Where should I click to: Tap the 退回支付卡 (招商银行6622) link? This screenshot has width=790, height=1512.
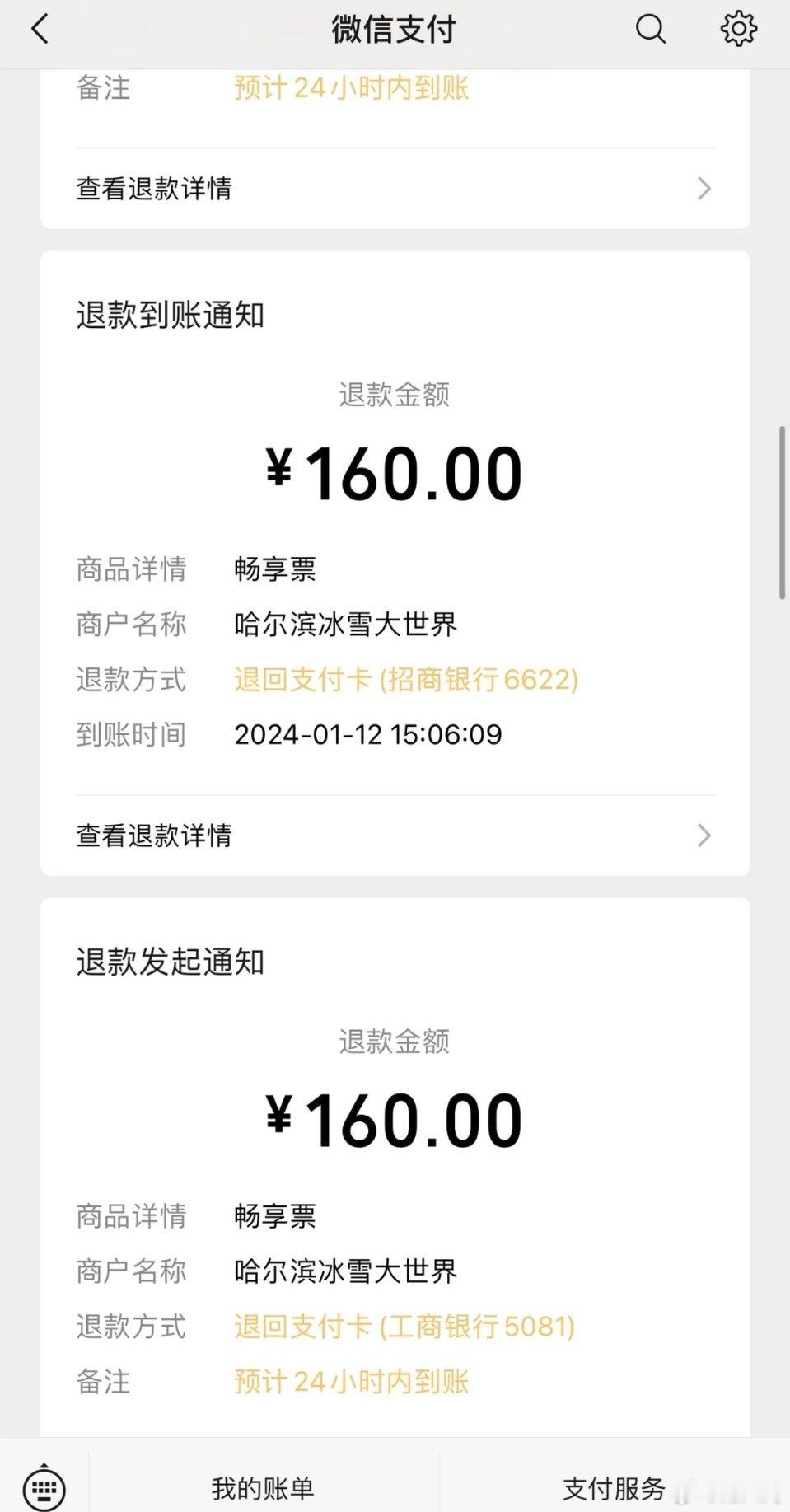[406, 680]
